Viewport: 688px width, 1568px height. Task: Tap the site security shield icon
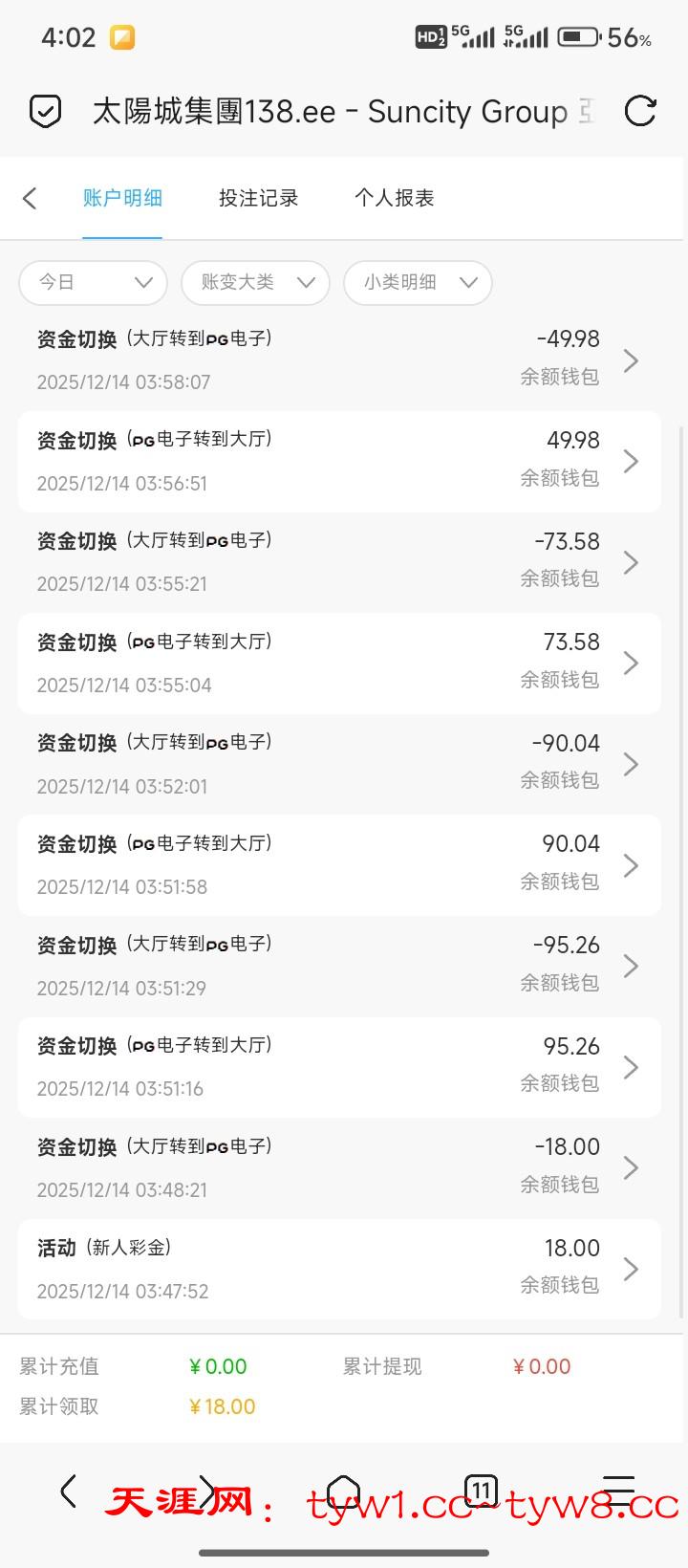click(x=45, y=112)
